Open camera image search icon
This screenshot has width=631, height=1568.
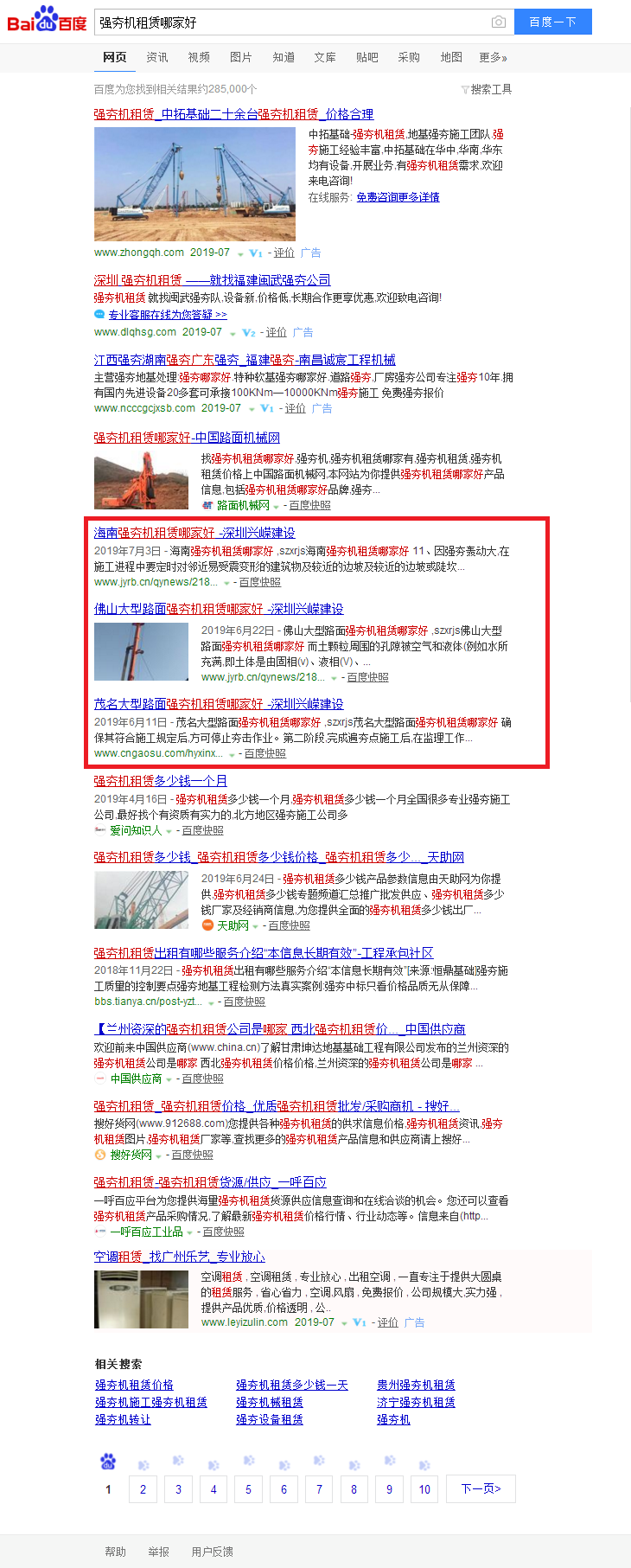(499, 22)
